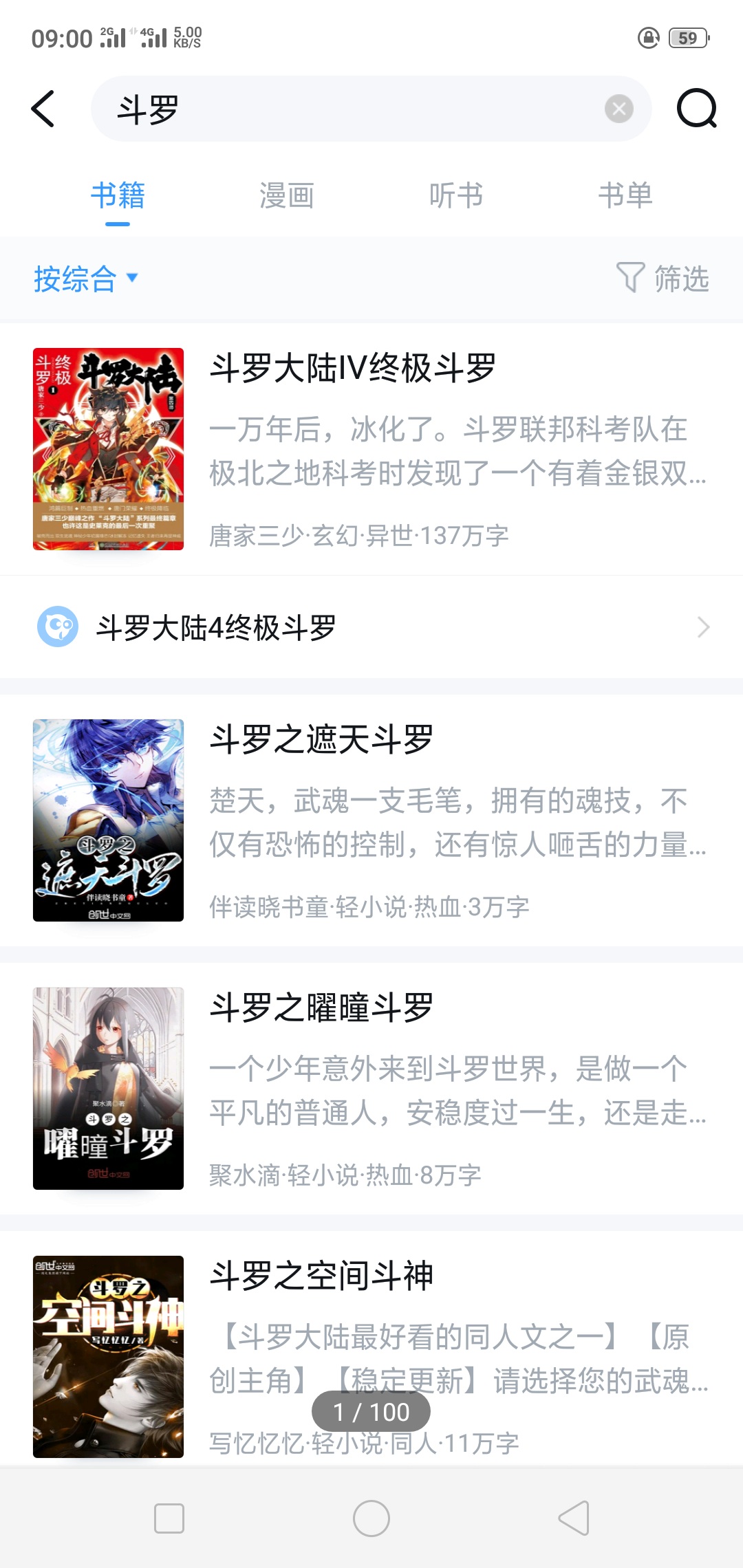
Task: Clear the search text 斗罗
Action: tap(618, 109)
